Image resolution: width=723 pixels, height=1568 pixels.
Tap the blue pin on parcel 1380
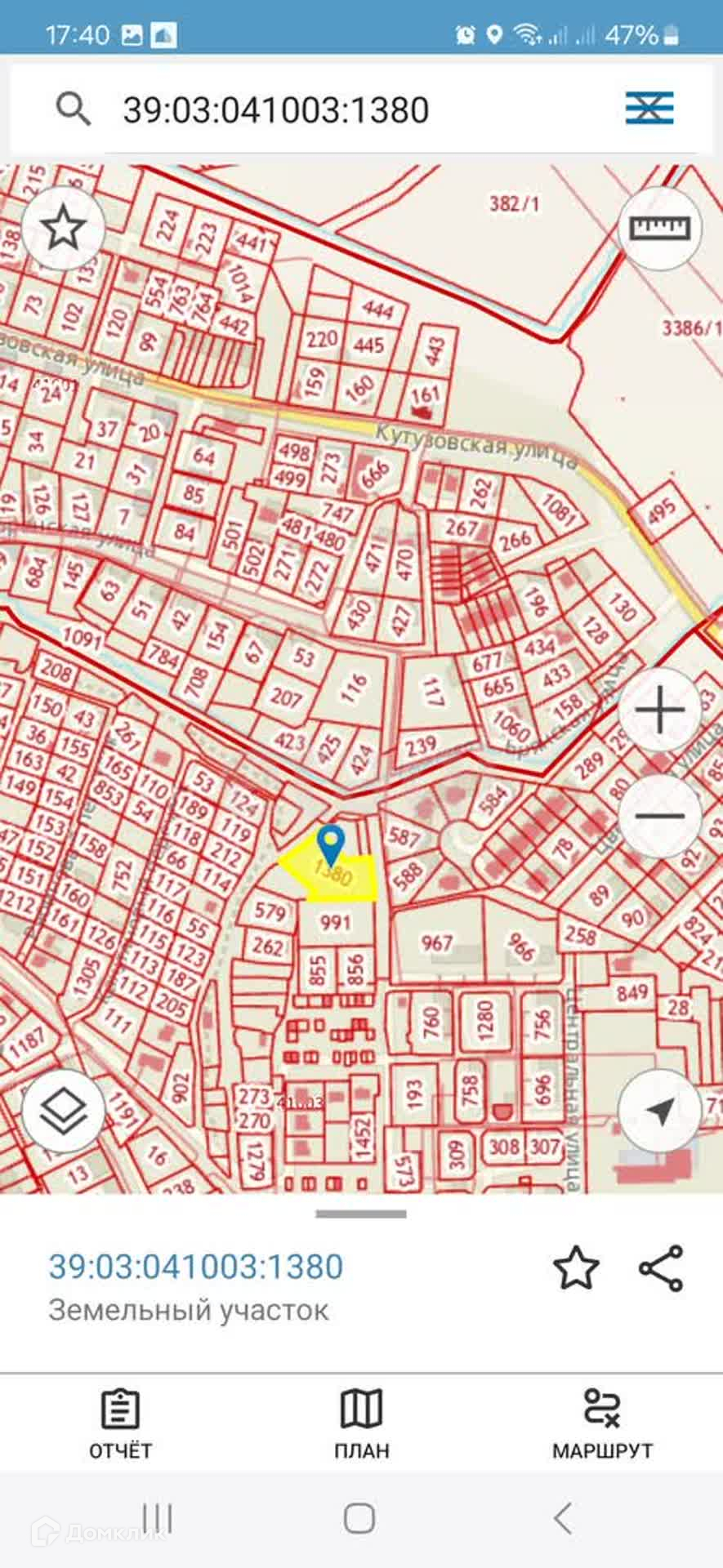point(330,845)
